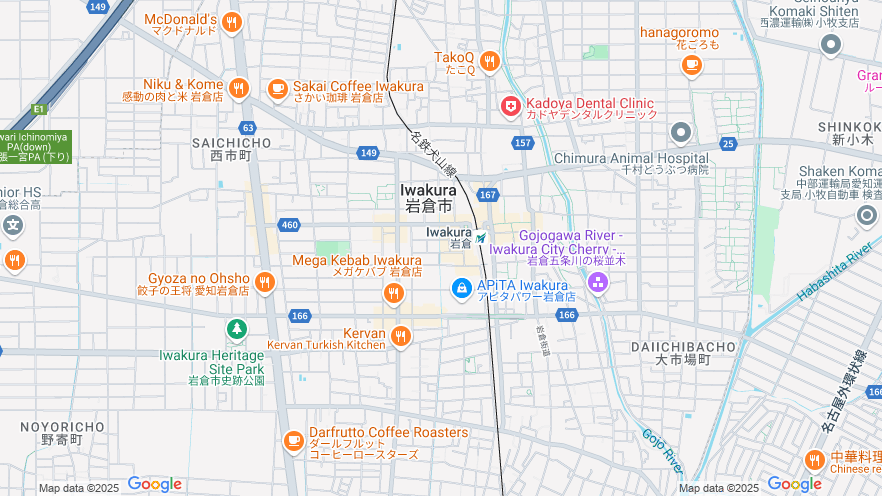
Task: Tap the Iwakura Heritage Site Park pin
Action: point(236,328)
